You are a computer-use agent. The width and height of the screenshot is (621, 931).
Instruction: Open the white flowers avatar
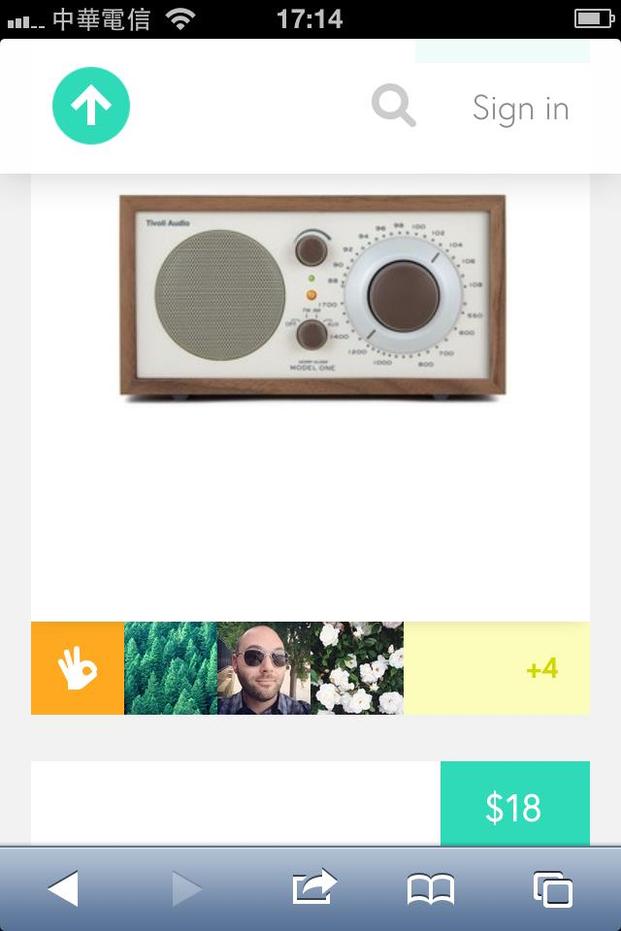click(x=357, y=668)
